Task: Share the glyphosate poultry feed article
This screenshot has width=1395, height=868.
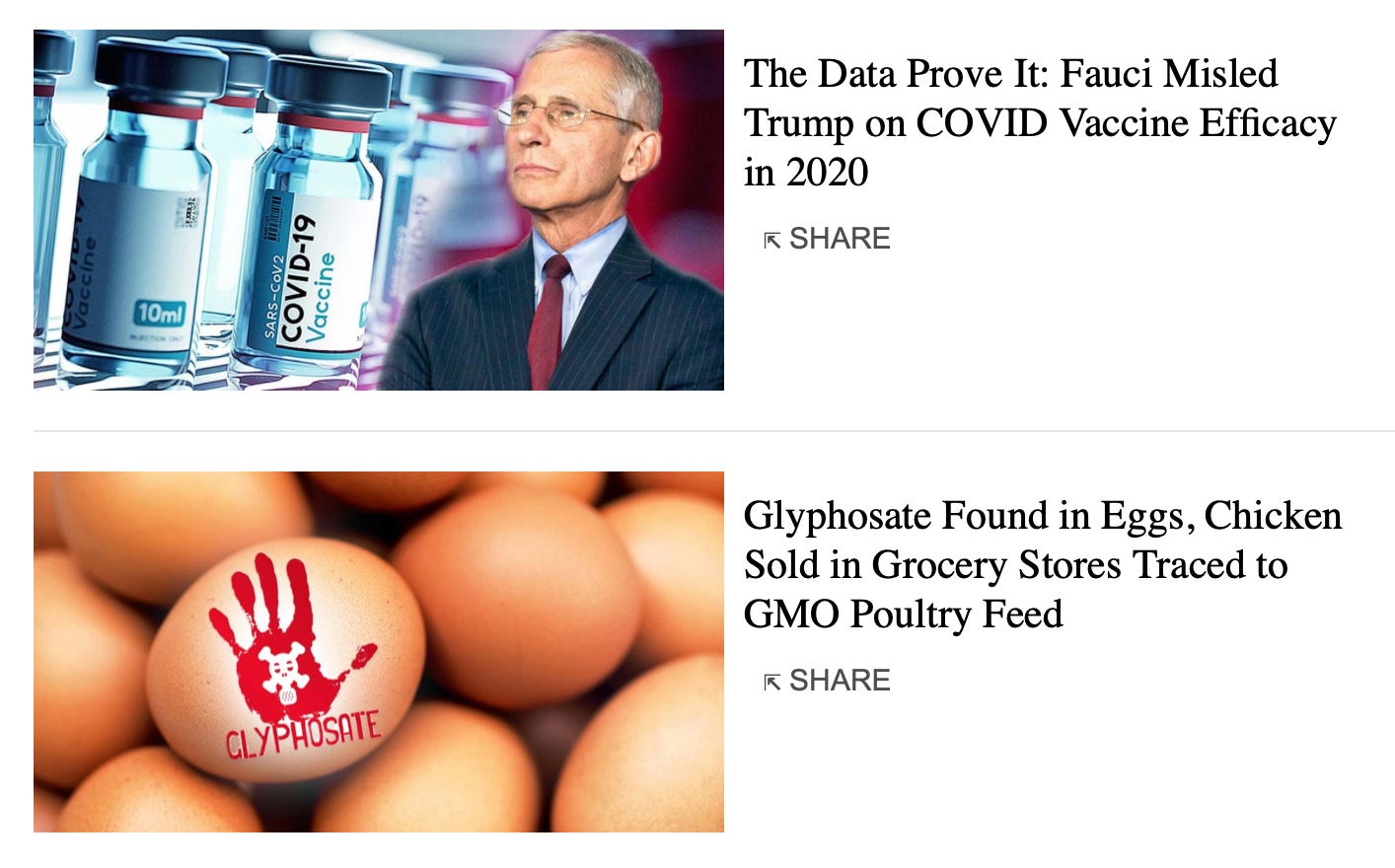Action: 827,681
